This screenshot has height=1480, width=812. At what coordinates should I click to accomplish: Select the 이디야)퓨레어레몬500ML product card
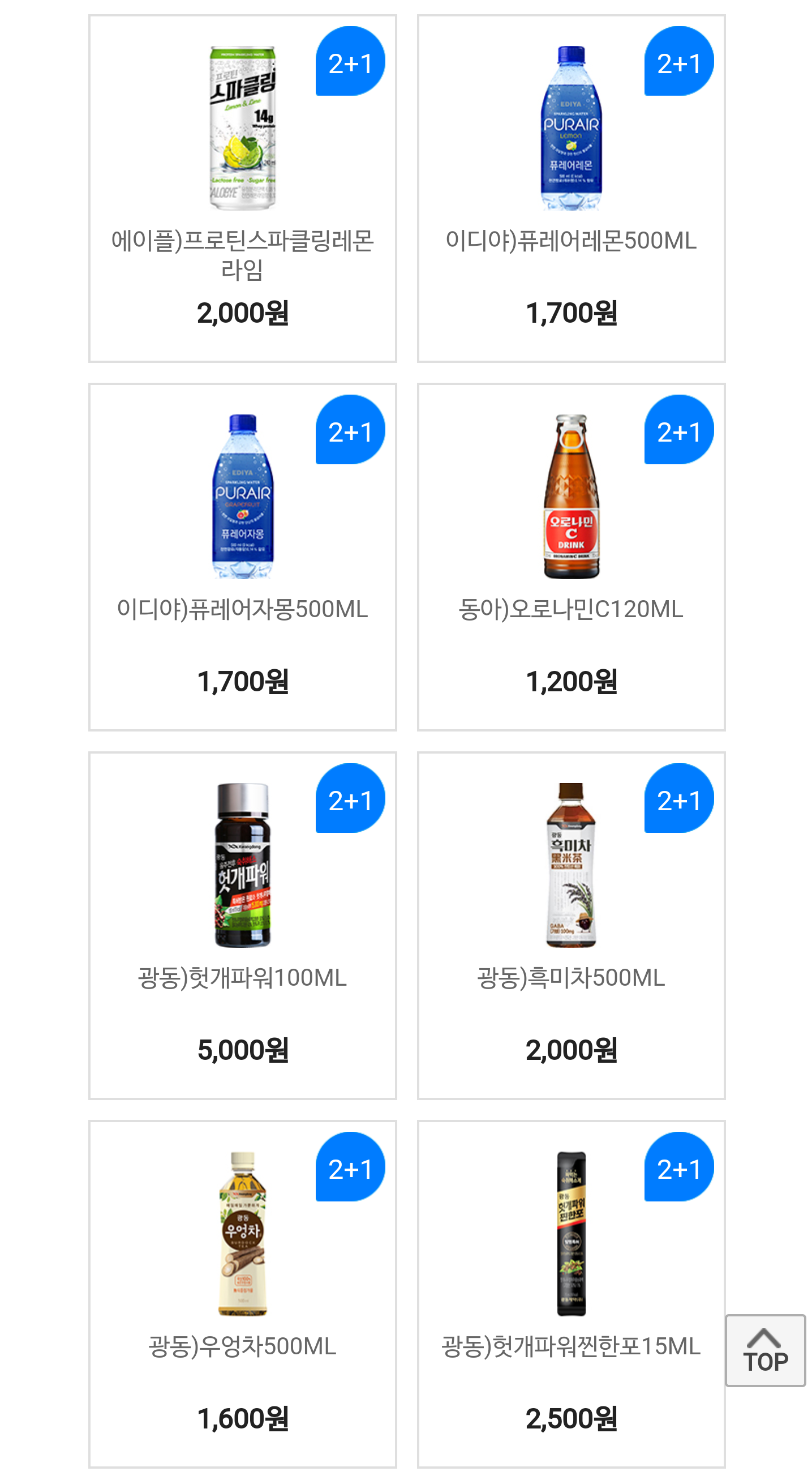coord(571,189)
